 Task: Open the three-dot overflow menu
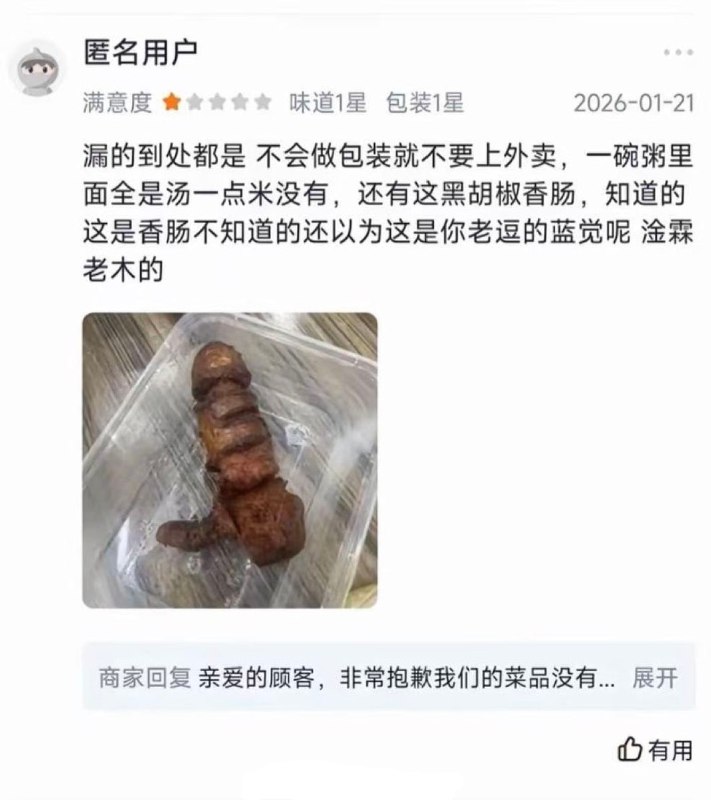(678, 51)
